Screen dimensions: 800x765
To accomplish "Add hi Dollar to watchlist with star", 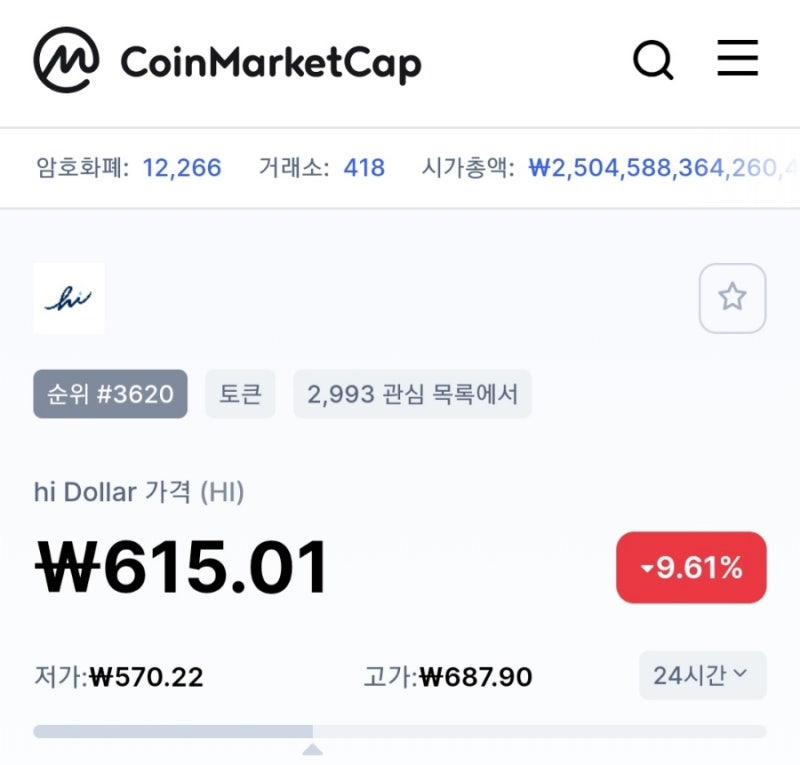I will (732, 297).
